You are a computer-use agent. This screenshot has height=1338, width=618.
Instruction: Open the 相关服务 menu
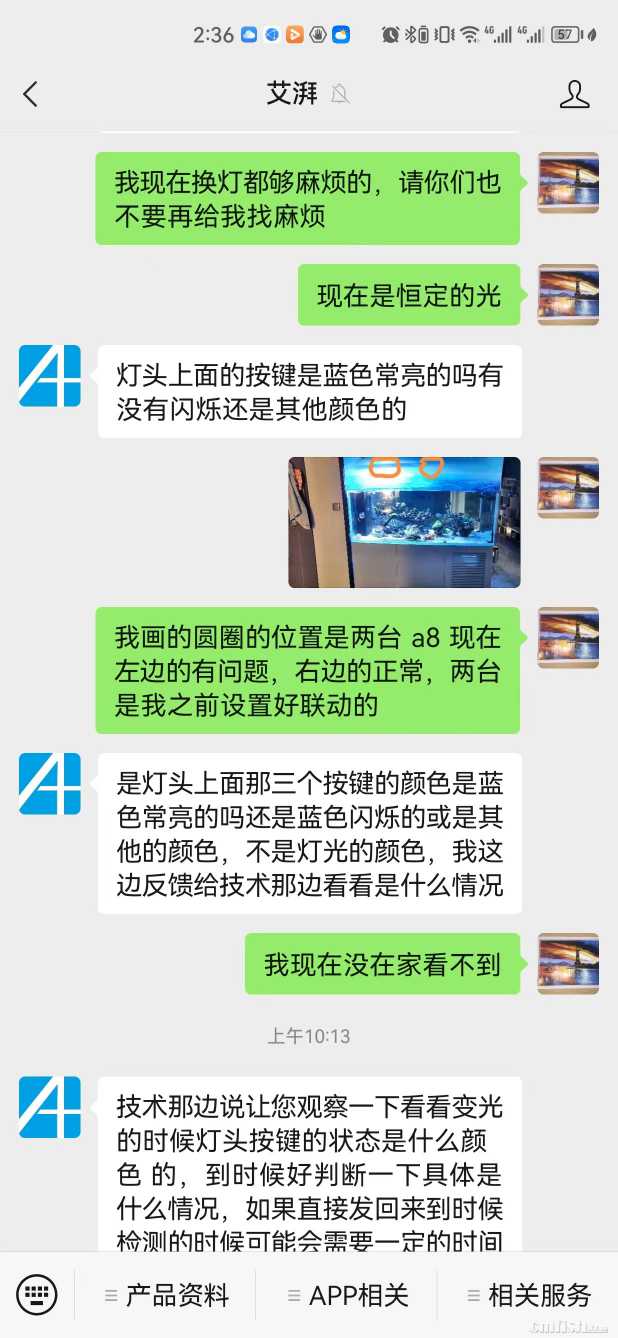(528, 1295)
